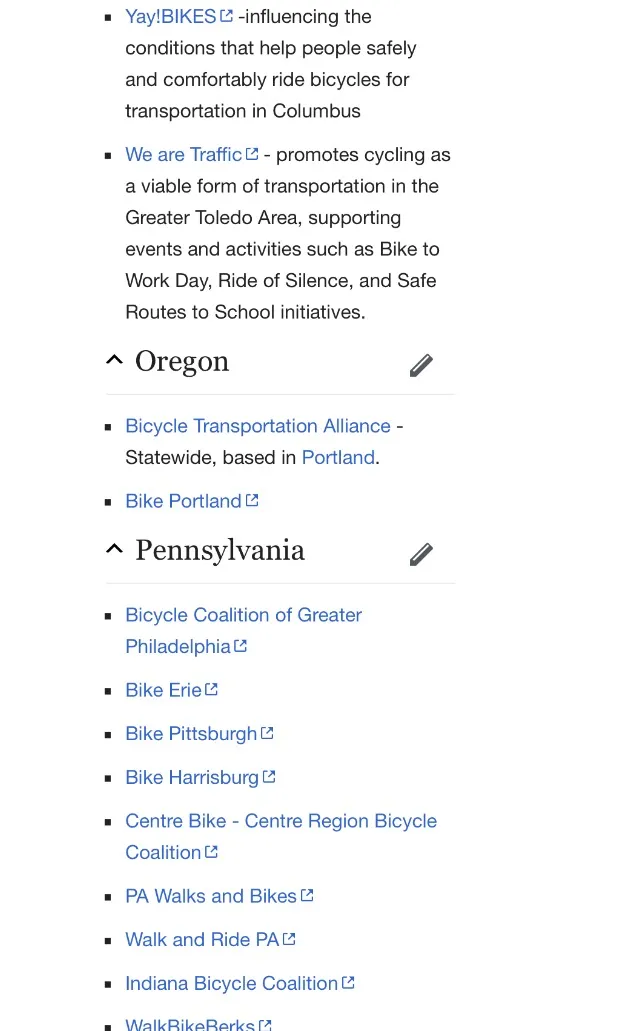Open the We are Traffic link
This screenshot has width=640, height=1031.
point(191,155)
